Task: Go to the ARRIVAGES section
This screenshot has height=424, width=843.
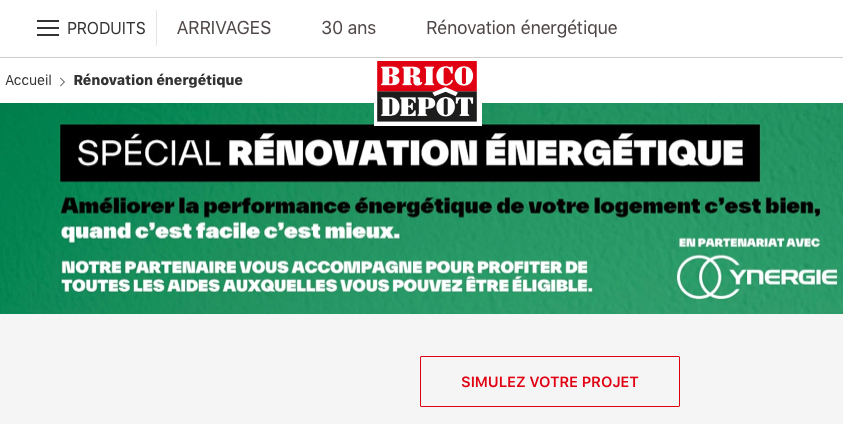Action: 223,28
